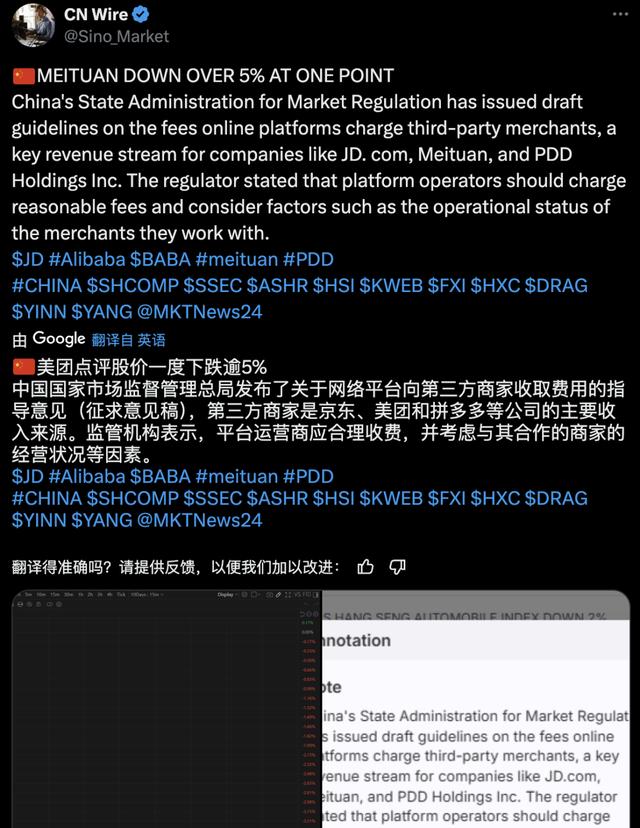Viewport: 640px width, 828px height.
Task: Open CN Wire's profile avatar
Action: (31, 24)
